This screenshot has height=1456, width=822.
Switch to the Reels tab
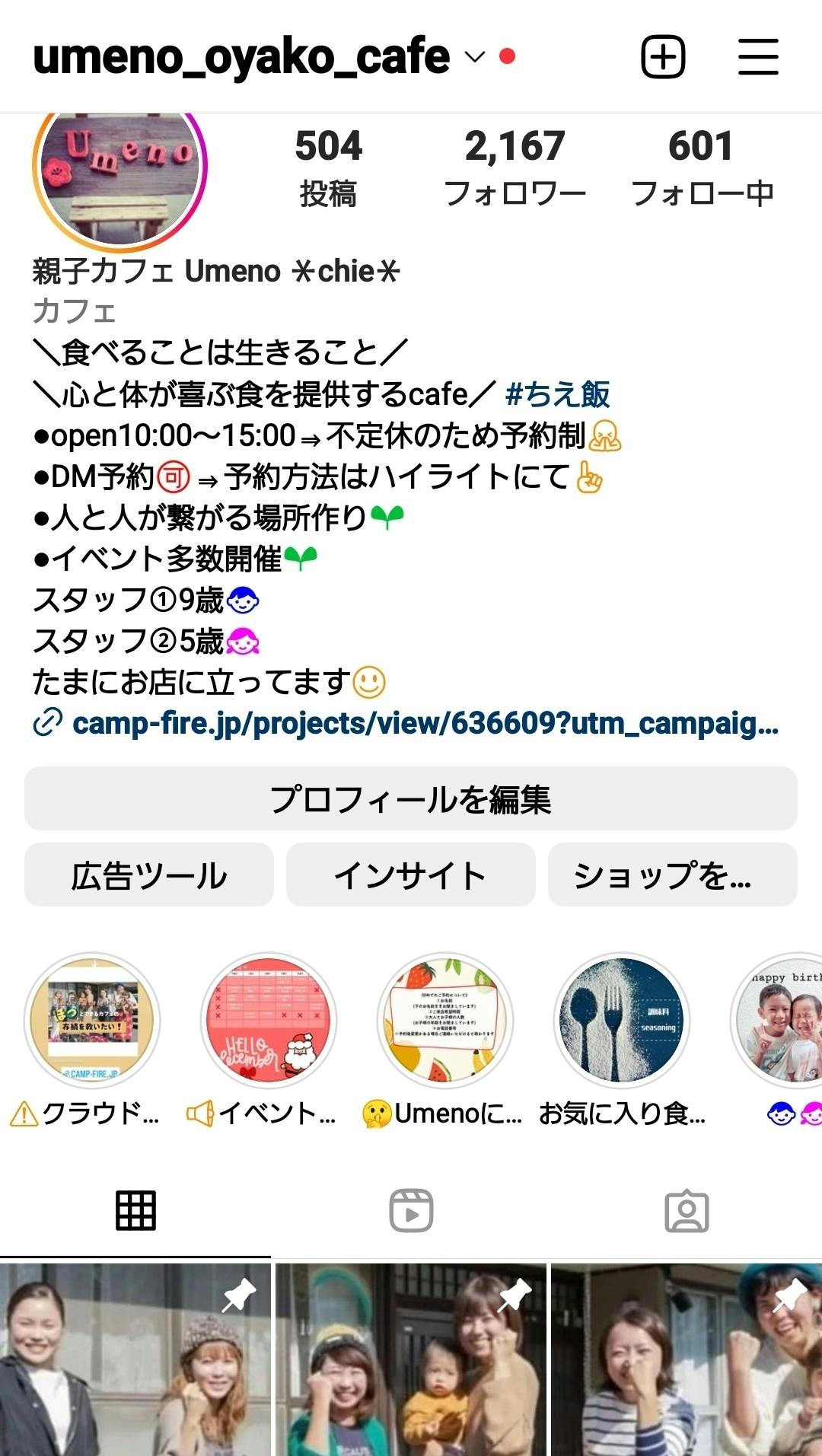coord(411,1211)
